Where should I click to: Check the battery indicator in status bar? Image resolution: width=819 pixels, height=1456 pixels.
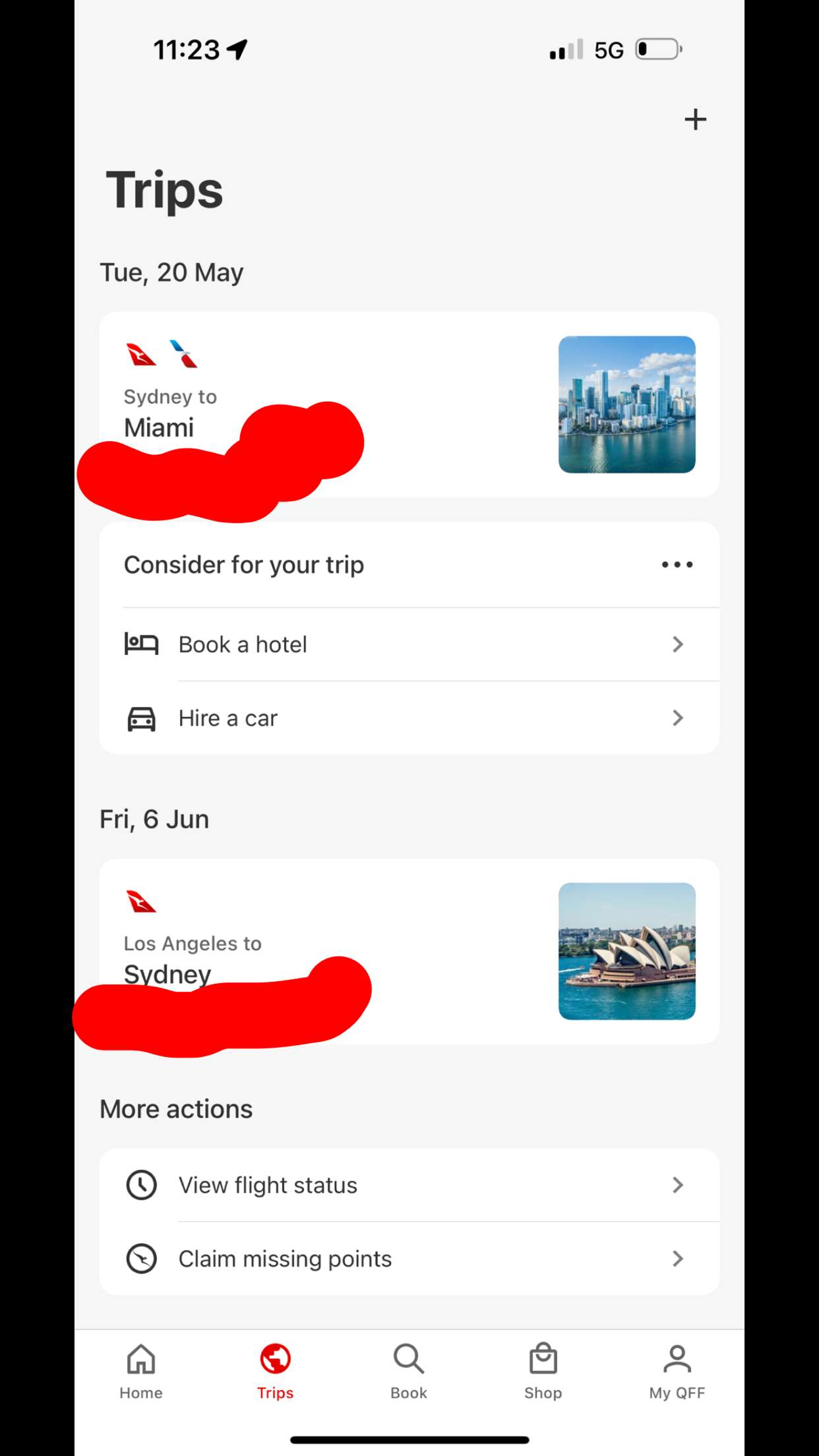[657, 48]
